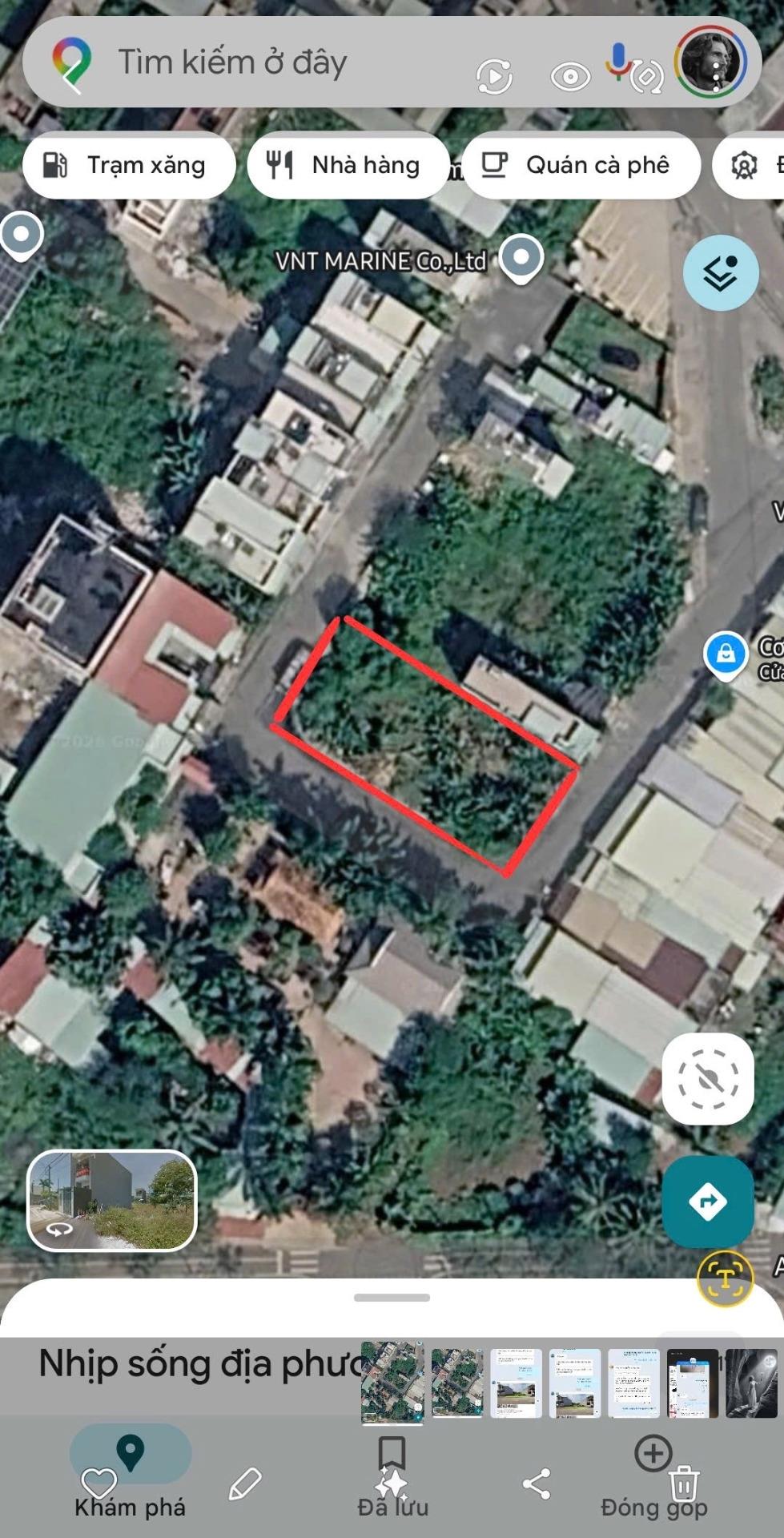This screenshot has width=784, height=1538.
Task: Open the Street View preview thumbnail
Action: pyautogui.click(x=112, y=1199)
